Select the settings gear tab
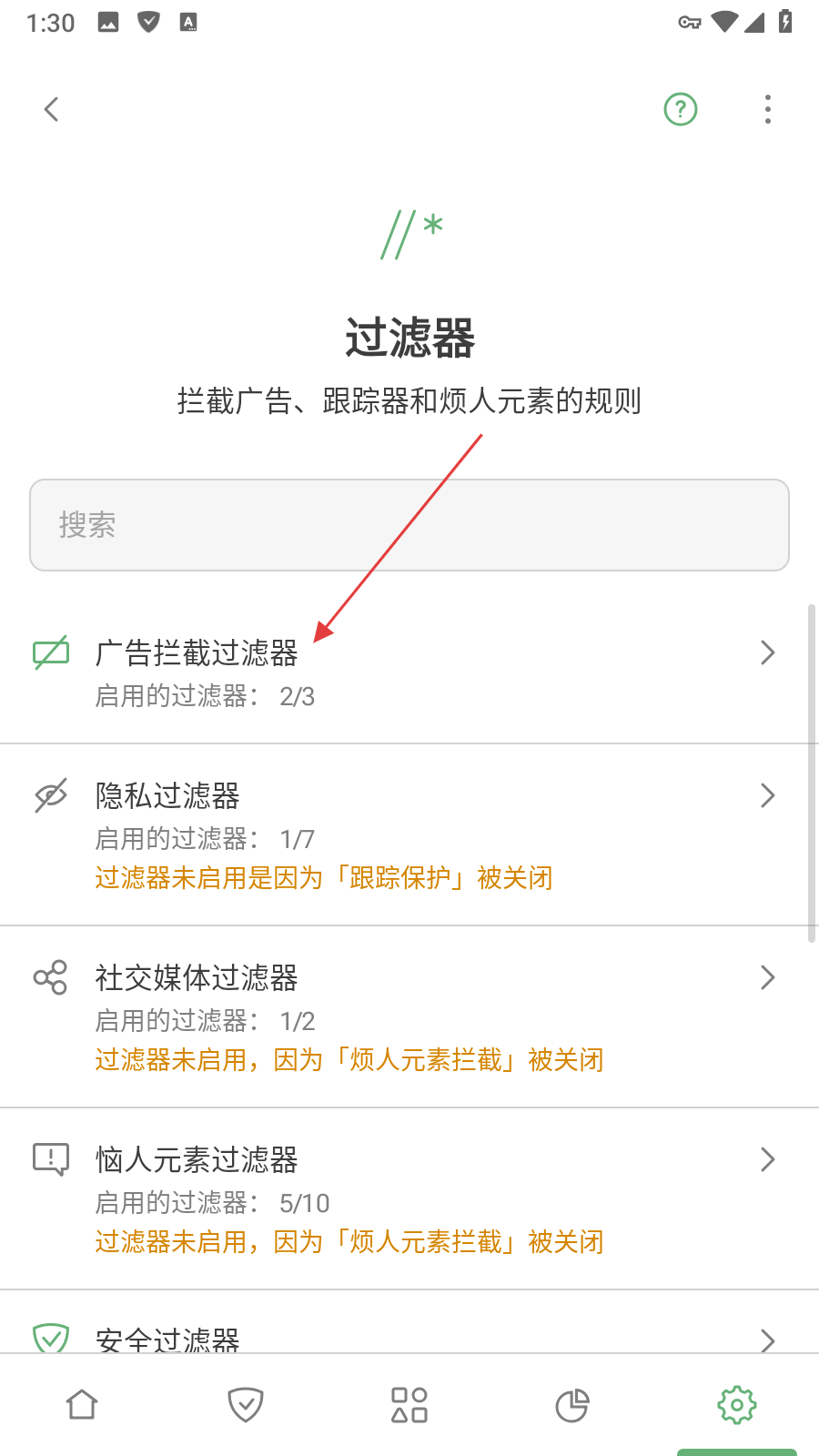Viewport: 819px width, 1456px height. 736,1404
